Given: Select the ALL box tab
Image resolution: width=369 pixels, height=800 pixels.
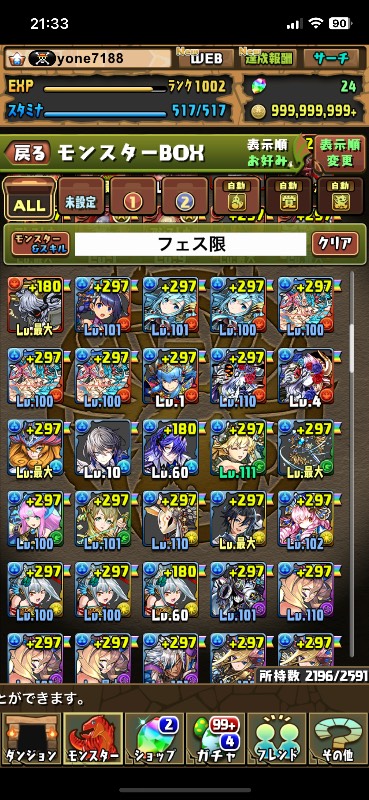Looking at the screenshot, I should point(29,198).
